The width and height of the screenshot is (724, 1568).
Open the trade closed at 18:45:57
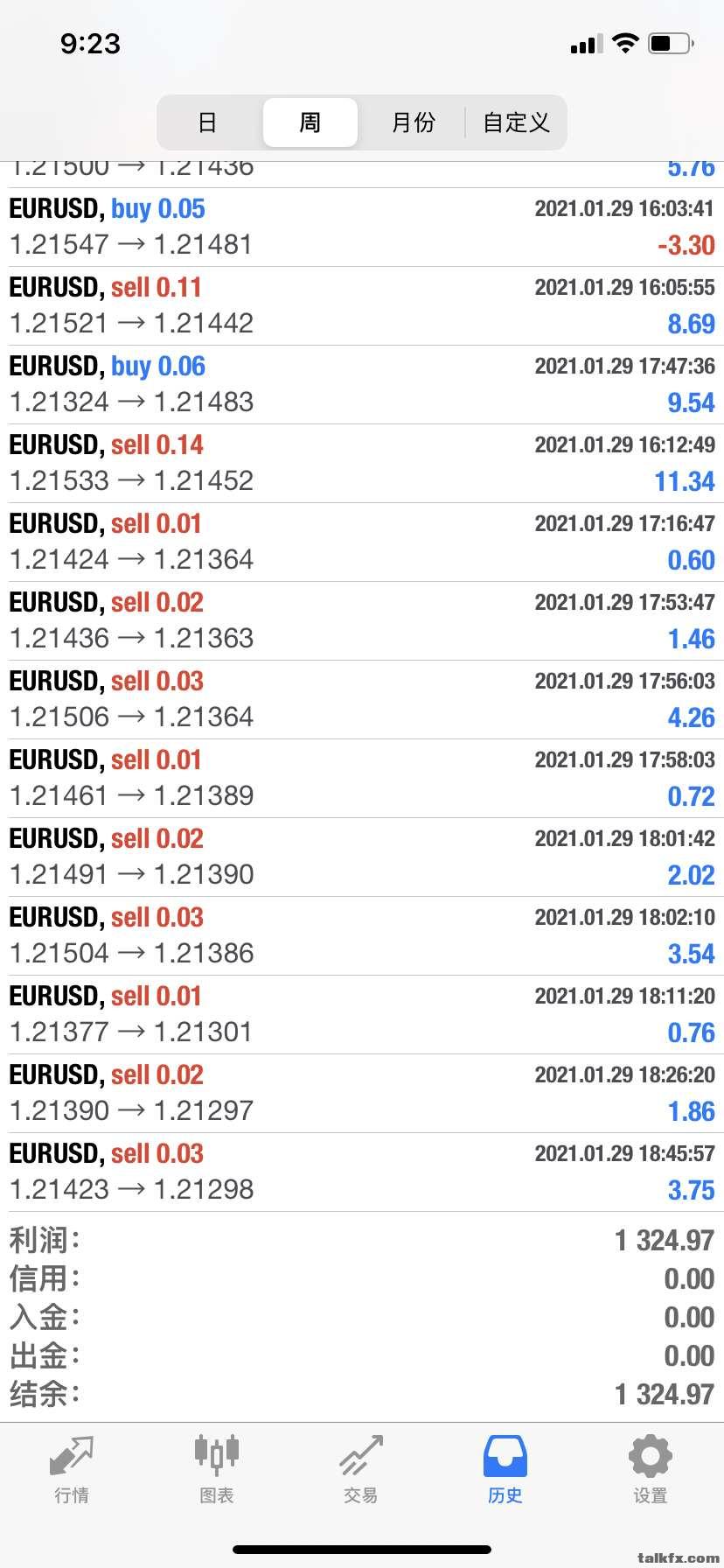(362, 1172)
